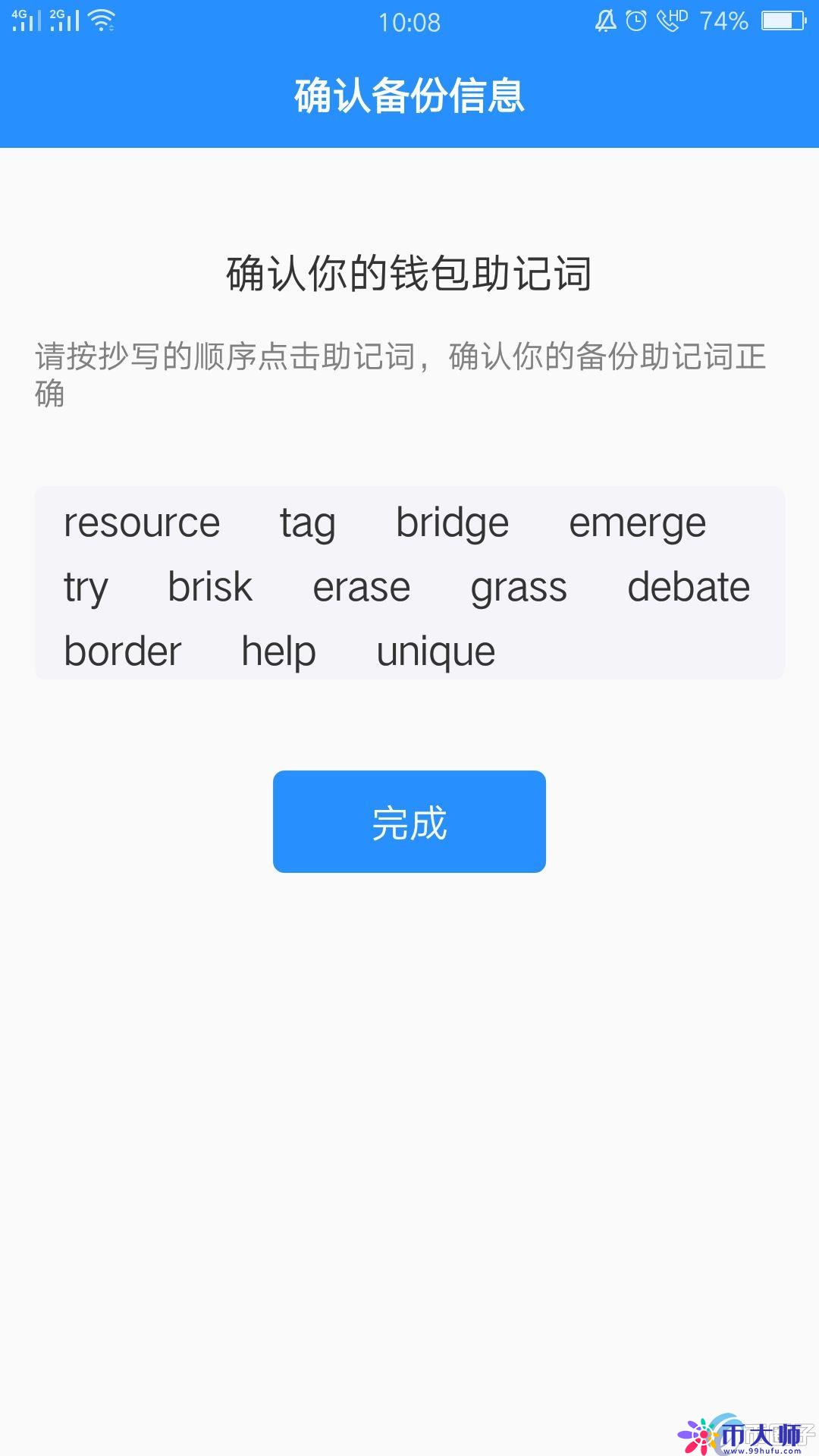Image resolution: width=819 pixels, height=1456 pixels.
Task: Tap the word 'debate'
Action: coord(689,586)
